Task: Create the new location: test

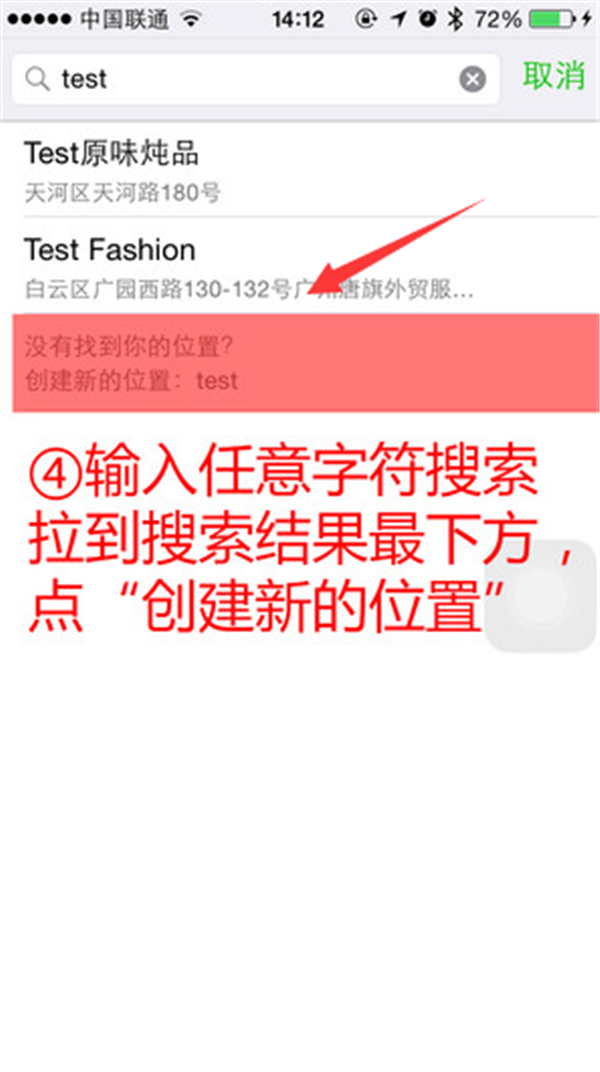Action: coord(300,364)
